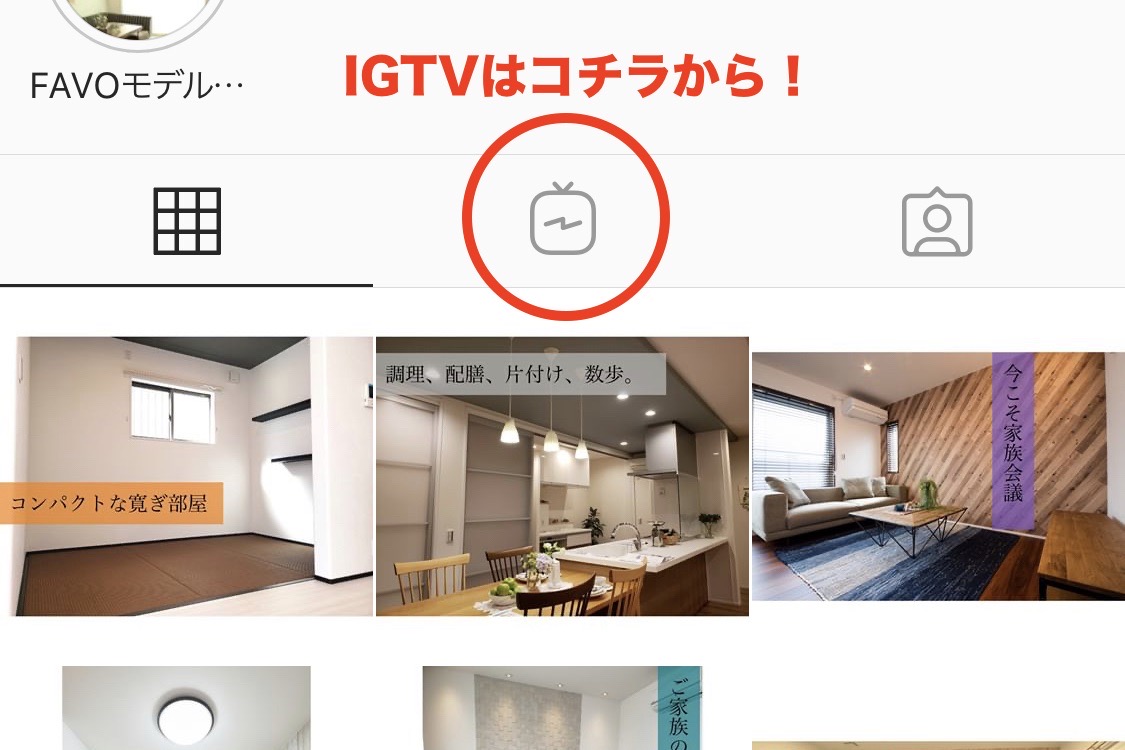Viewport: 1125px width, 750px height.
Task: Open the 今こそ家族会議 living room post
Action: coord(938,476)
